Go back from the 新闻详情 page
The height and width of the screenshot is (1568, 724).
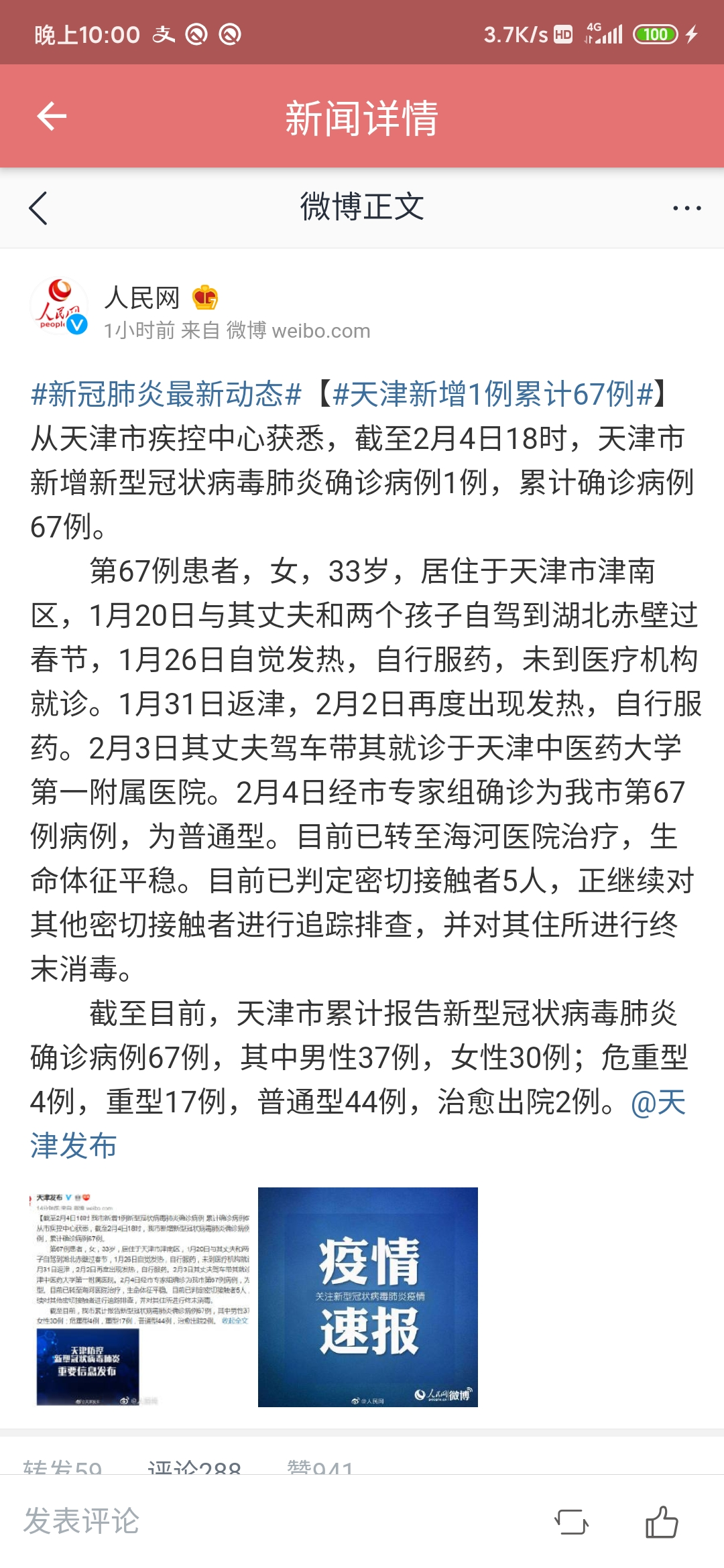pyautogui.click(x=51, y=117)
